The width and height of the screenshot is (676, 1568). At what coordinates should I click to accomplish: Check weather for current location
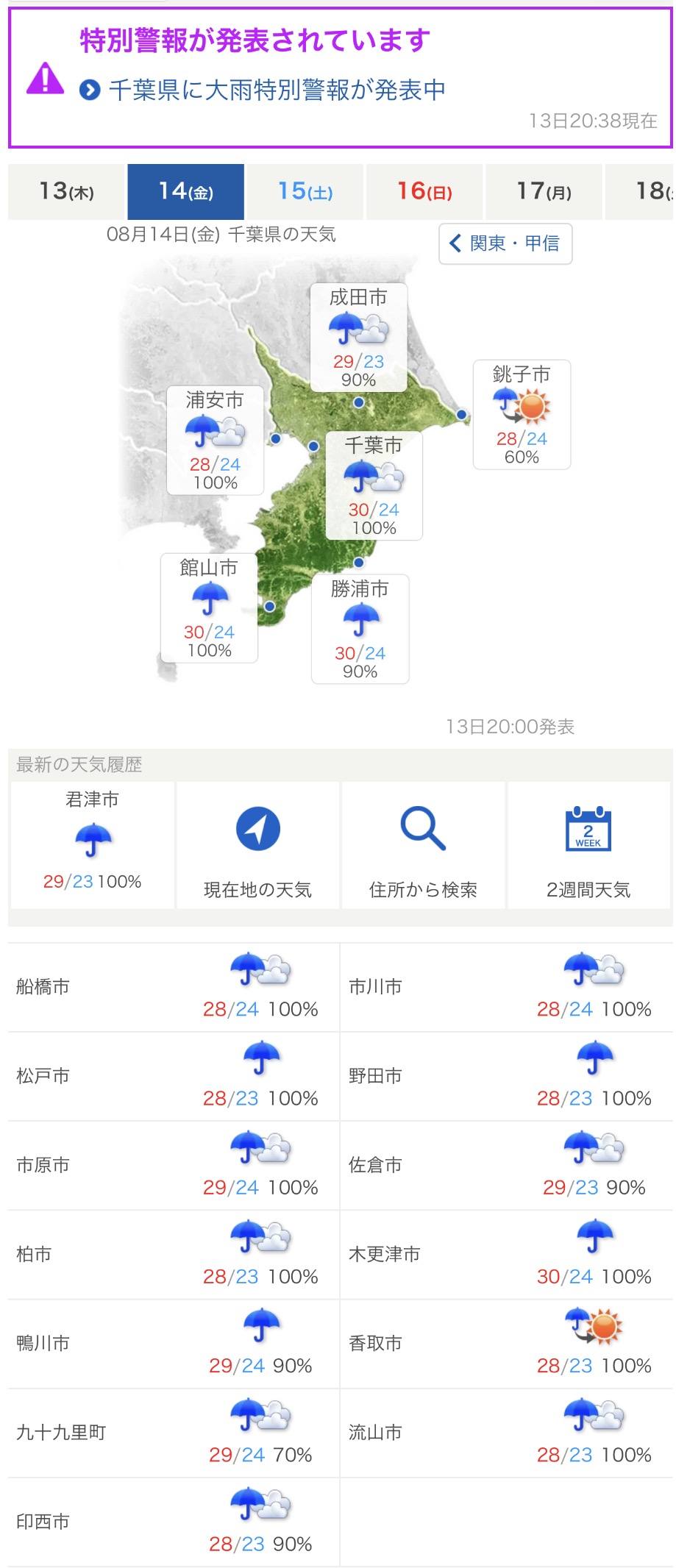(257, 845)
